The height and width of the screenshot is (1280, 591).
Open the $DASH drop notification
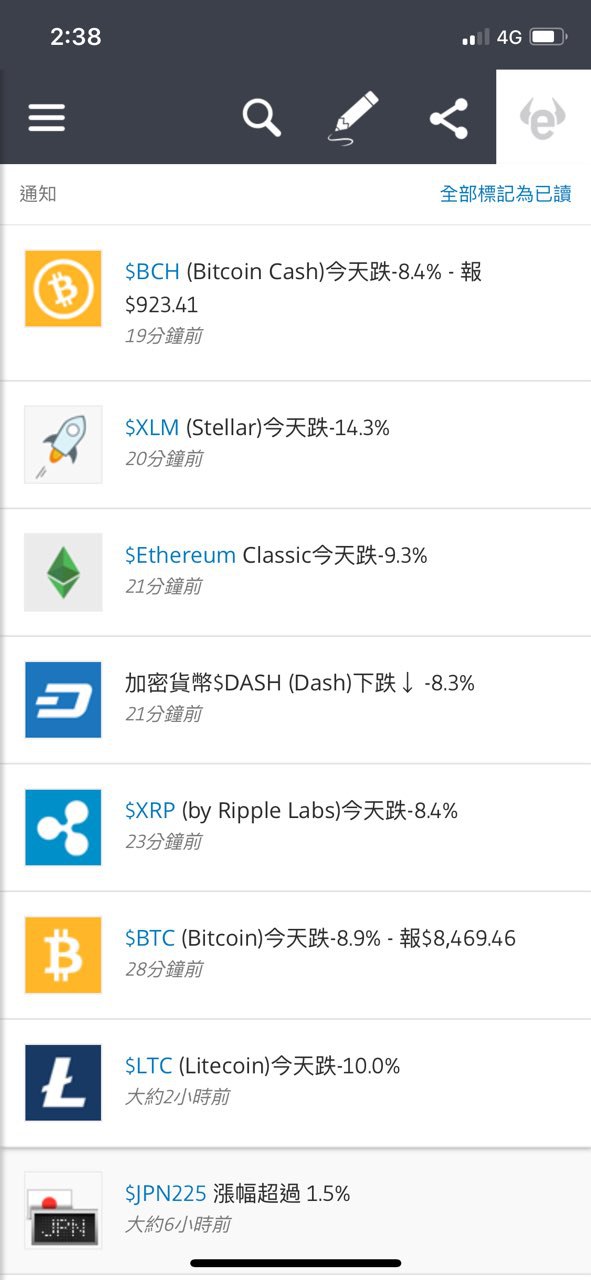[x=295, y=700]
